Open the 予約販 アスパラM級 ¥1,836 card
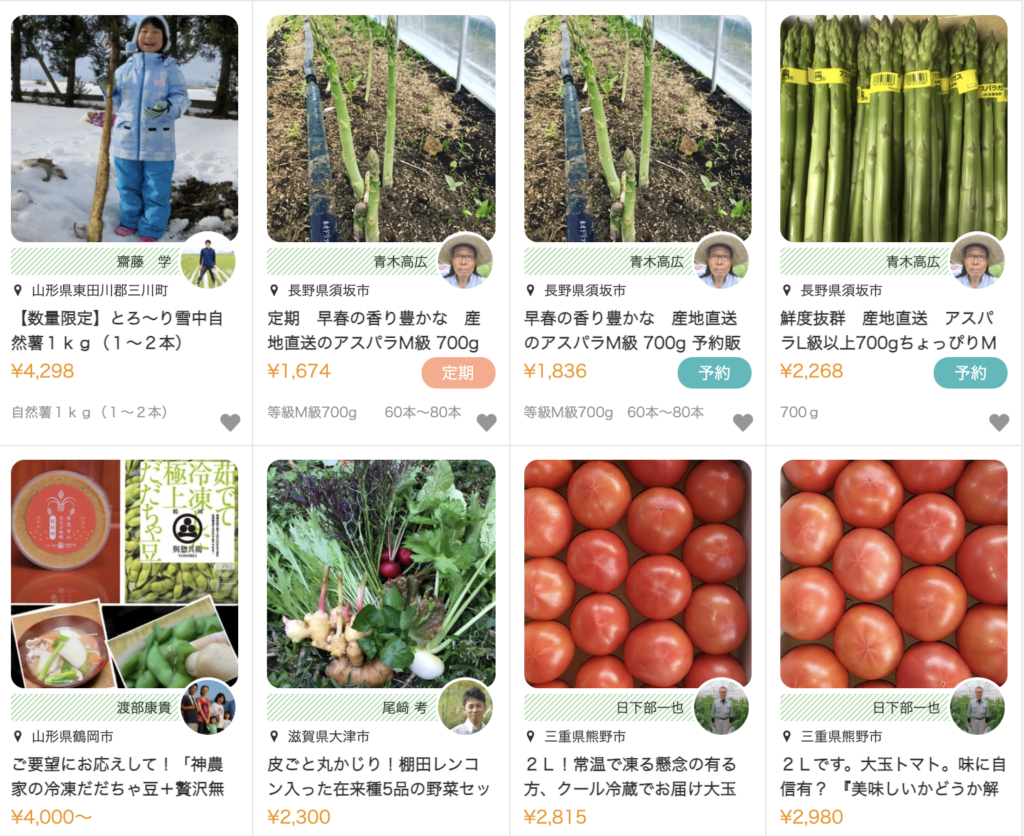This screenshot has height=836, width=1024. pyautogui.click(x=637, y=130)
